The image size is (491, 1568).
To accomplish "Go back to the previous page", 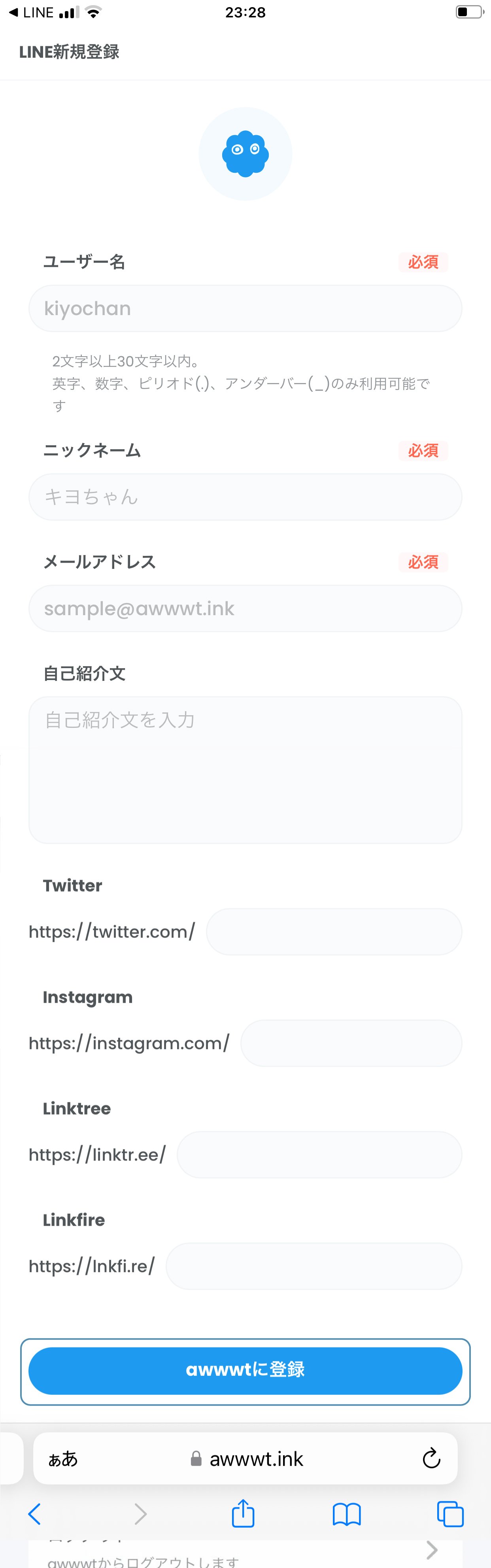I will click(x=35, y=1514).
